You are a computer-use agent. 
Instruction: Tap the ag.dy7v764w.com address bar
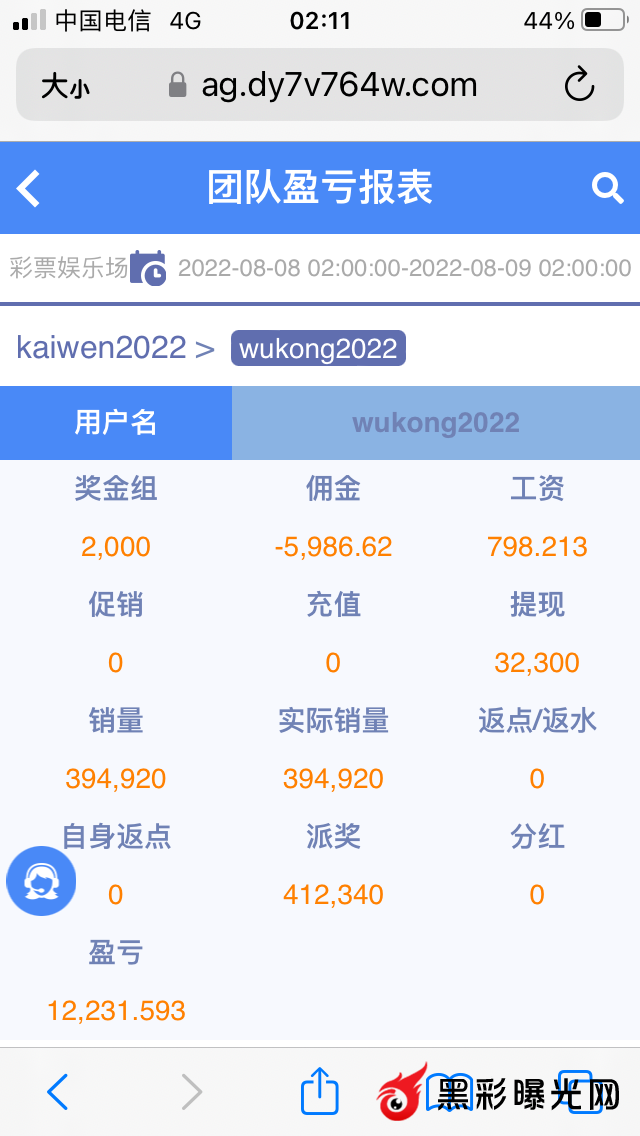[x=338, y=86]
